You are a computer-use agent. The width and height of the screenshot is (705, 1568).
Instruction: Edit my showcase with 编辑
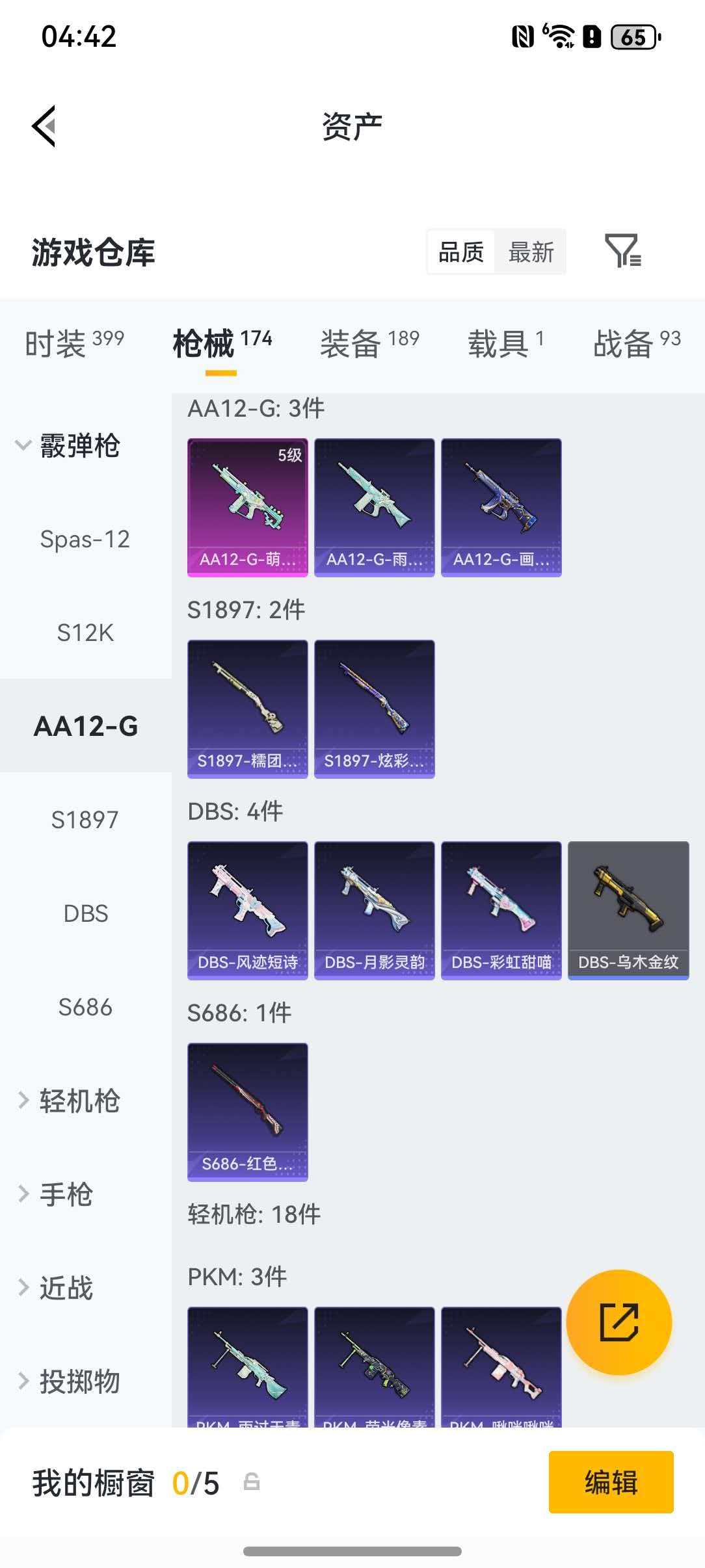click(611, 1482)
